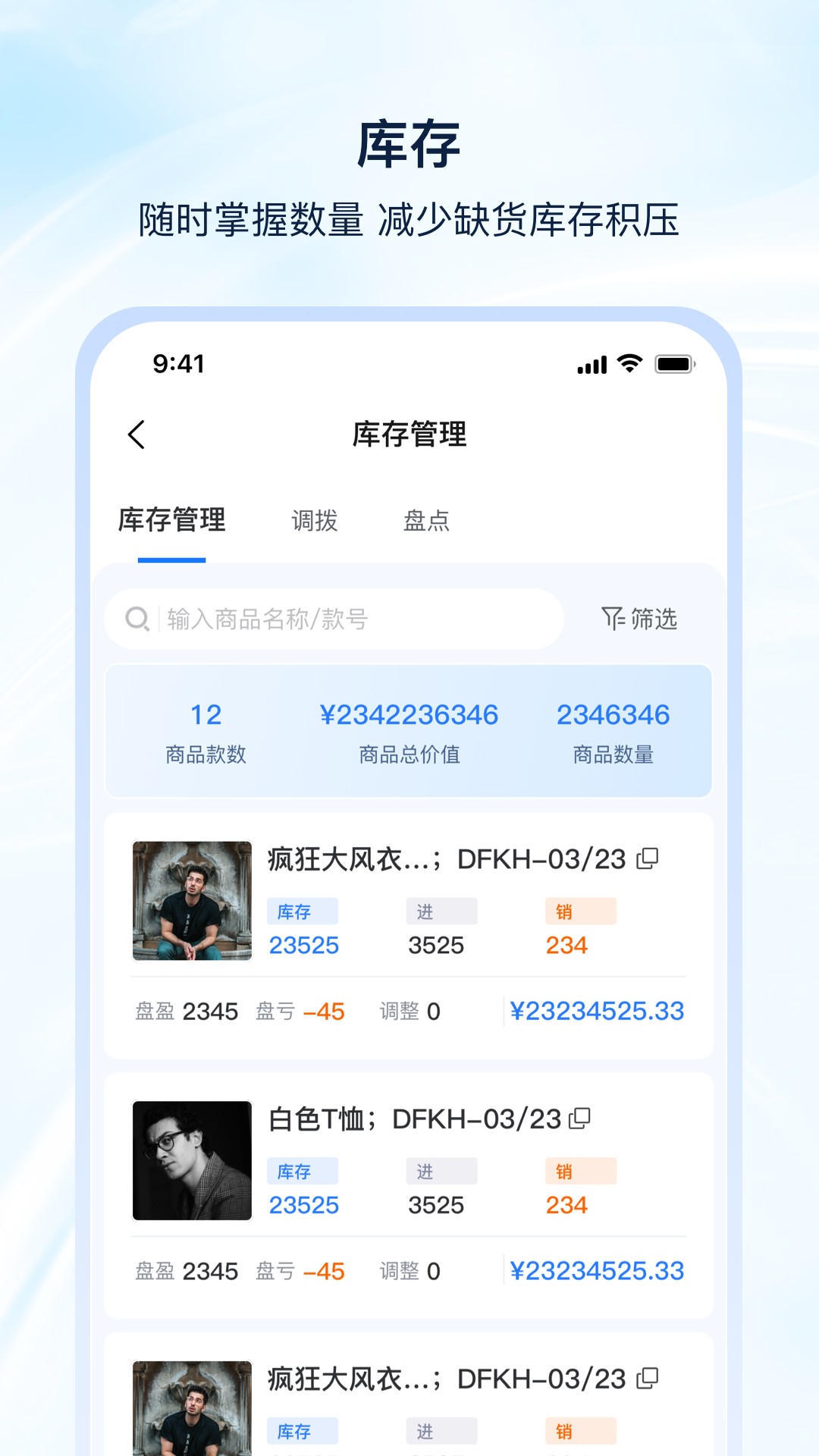Click the 盘亏 value -45 on 白色T恤
This screenshot has width=819, height=1456.
(x=325, y=1271)
